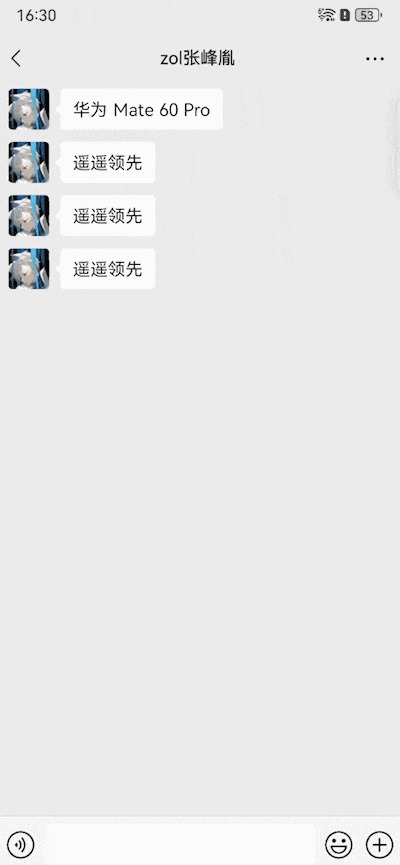Viewport: 400px width, 865px height.
Task: Open avatar beside 华为 Mate 60 Pro message
Action: [x=29, y=109]
